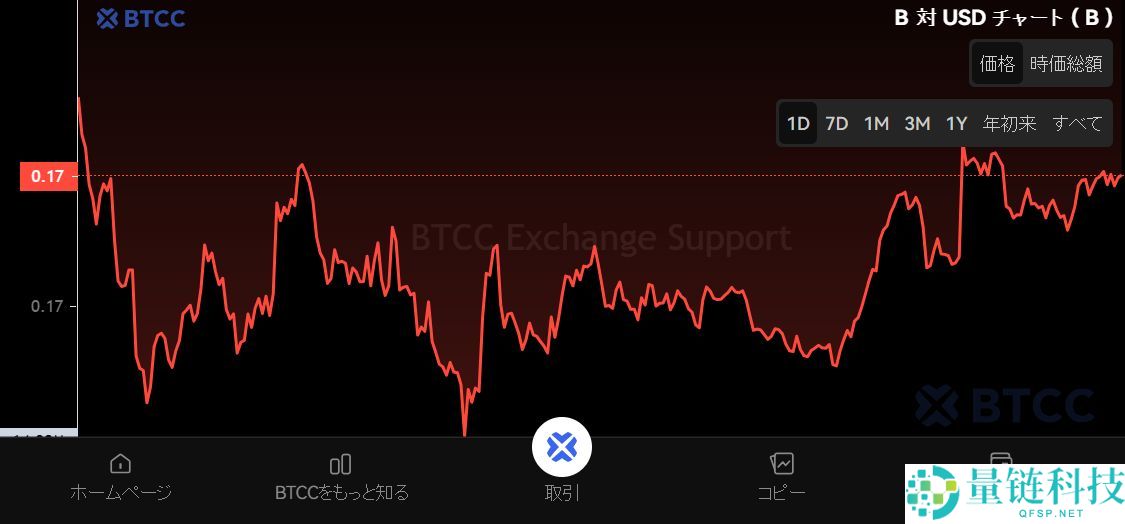Select the 7D time range
The image size is (1125, 524).
(837, 124)
